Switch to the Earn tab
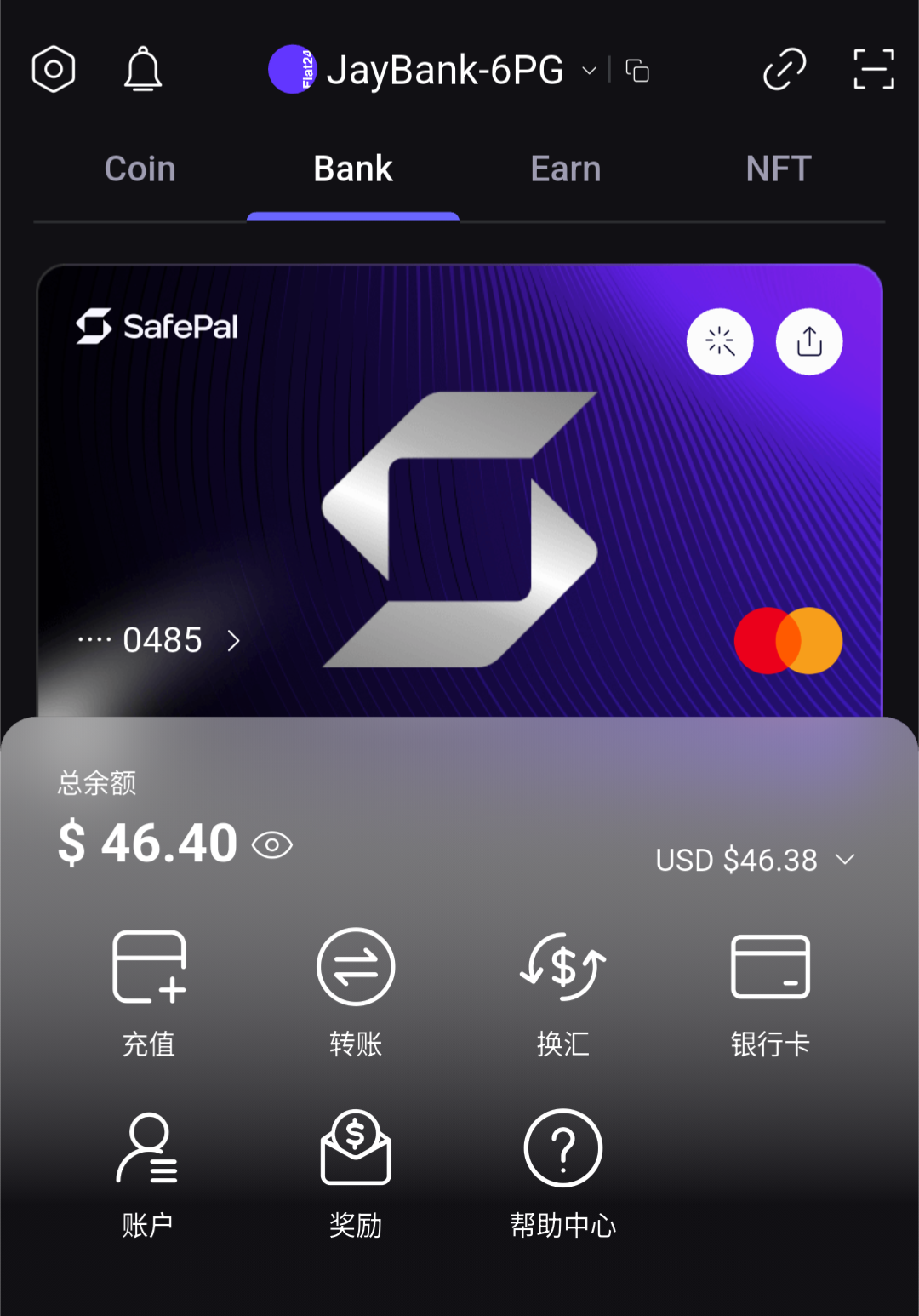This screenshot has width=919, height=1316. coord(566,169)
